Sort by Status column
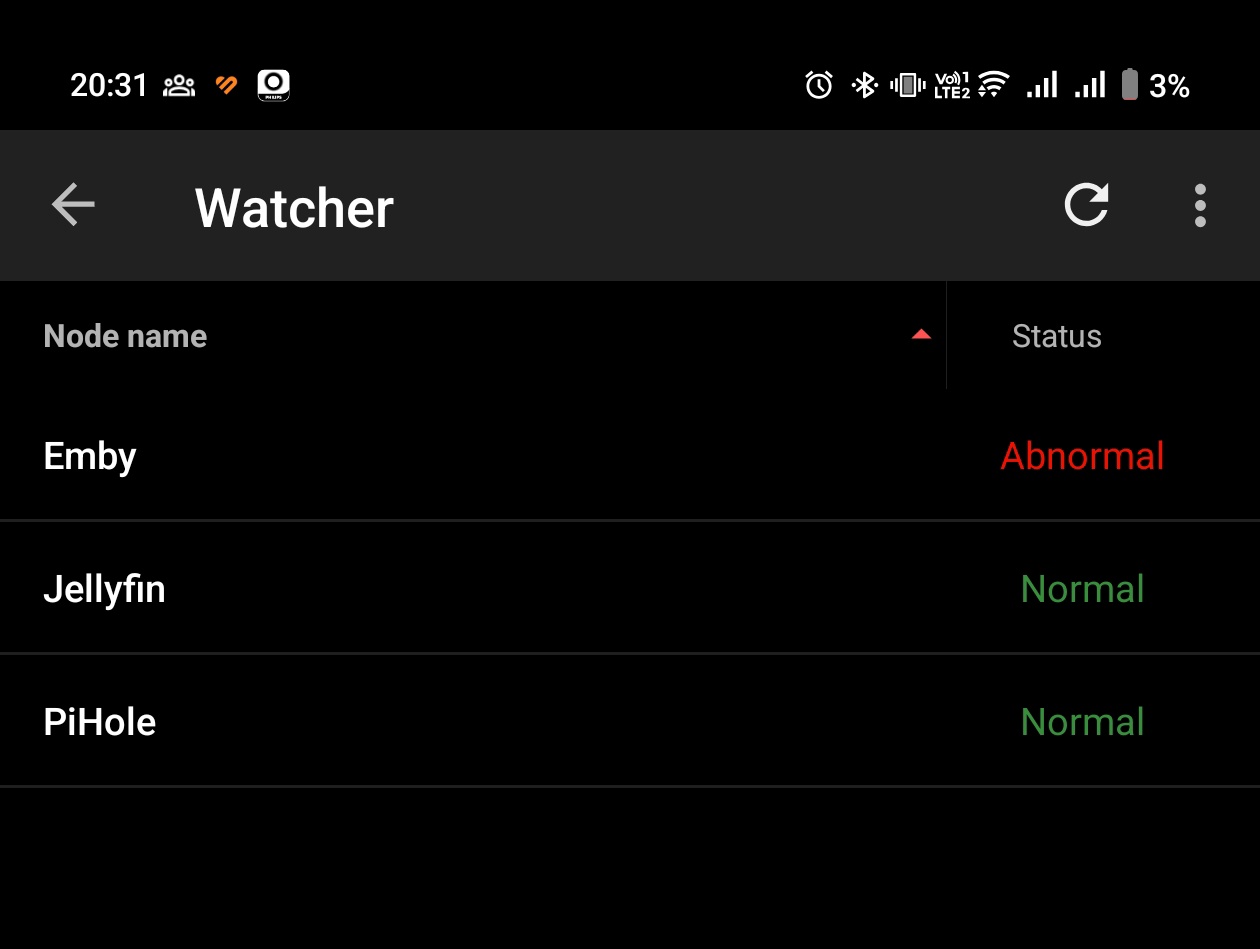Image resolution: width=1260 pixels, height=949 pixels. [1056, 336]
